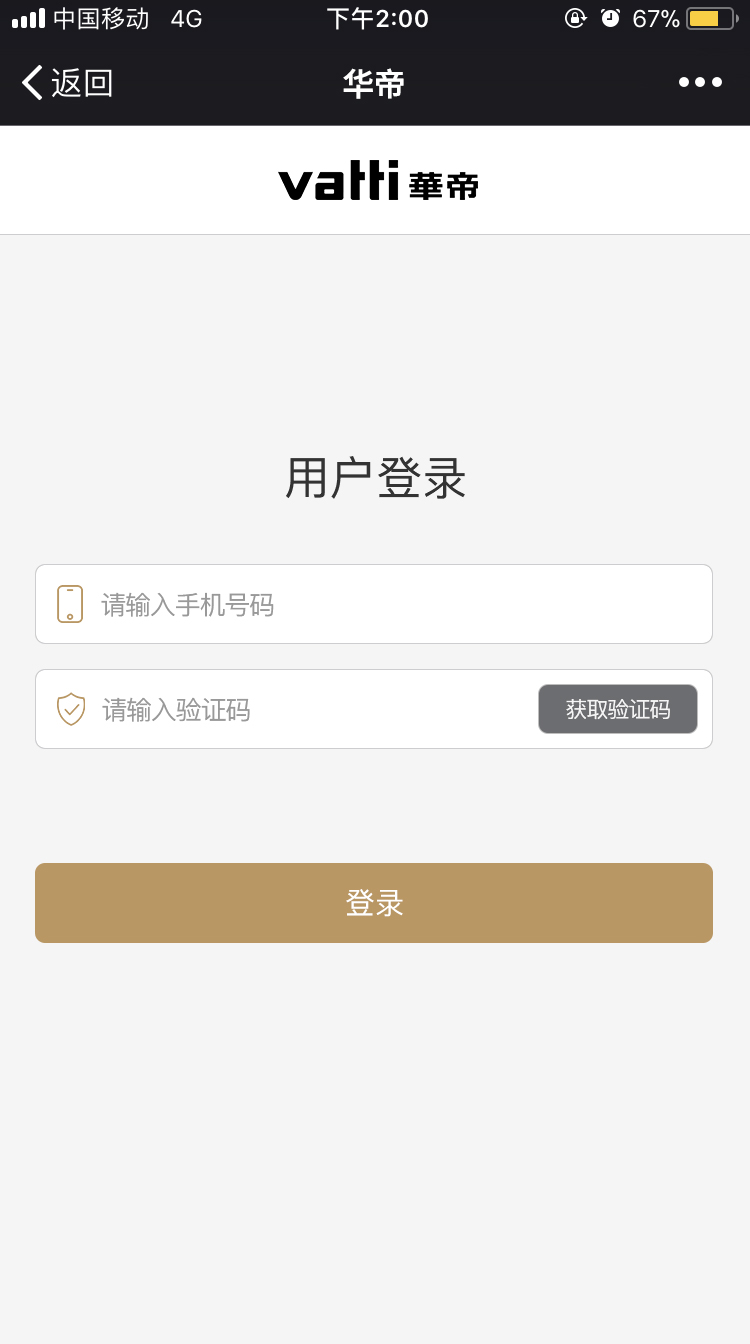750x1344 pixels.
Task: Go back using the 返回 button
Action: click(68, 83)
